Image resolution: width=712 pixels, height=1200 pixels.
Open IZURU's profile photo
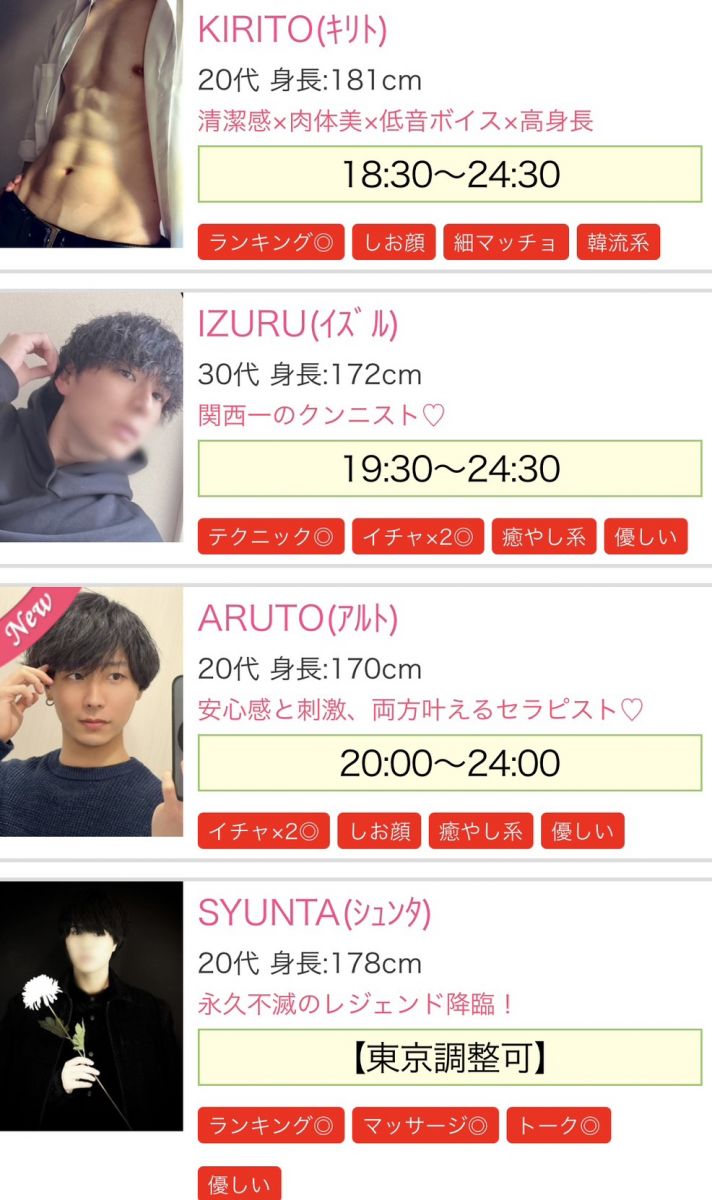point(91,417)
